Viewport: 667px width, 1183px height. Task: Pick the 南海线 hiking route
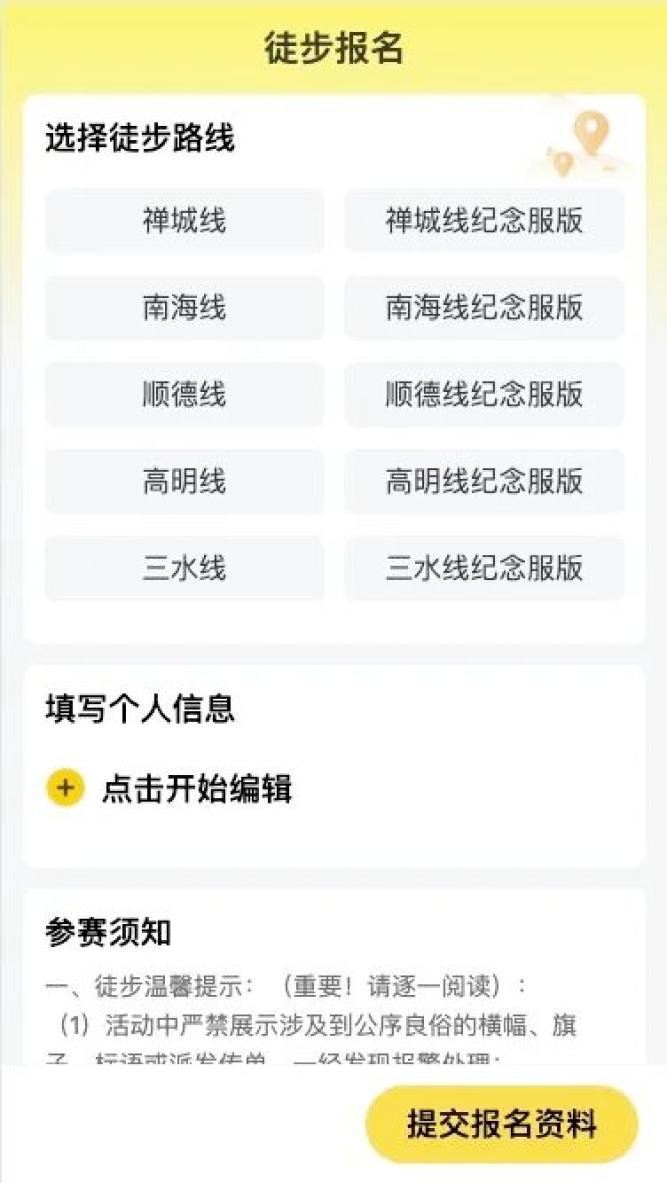pos(184,308)
